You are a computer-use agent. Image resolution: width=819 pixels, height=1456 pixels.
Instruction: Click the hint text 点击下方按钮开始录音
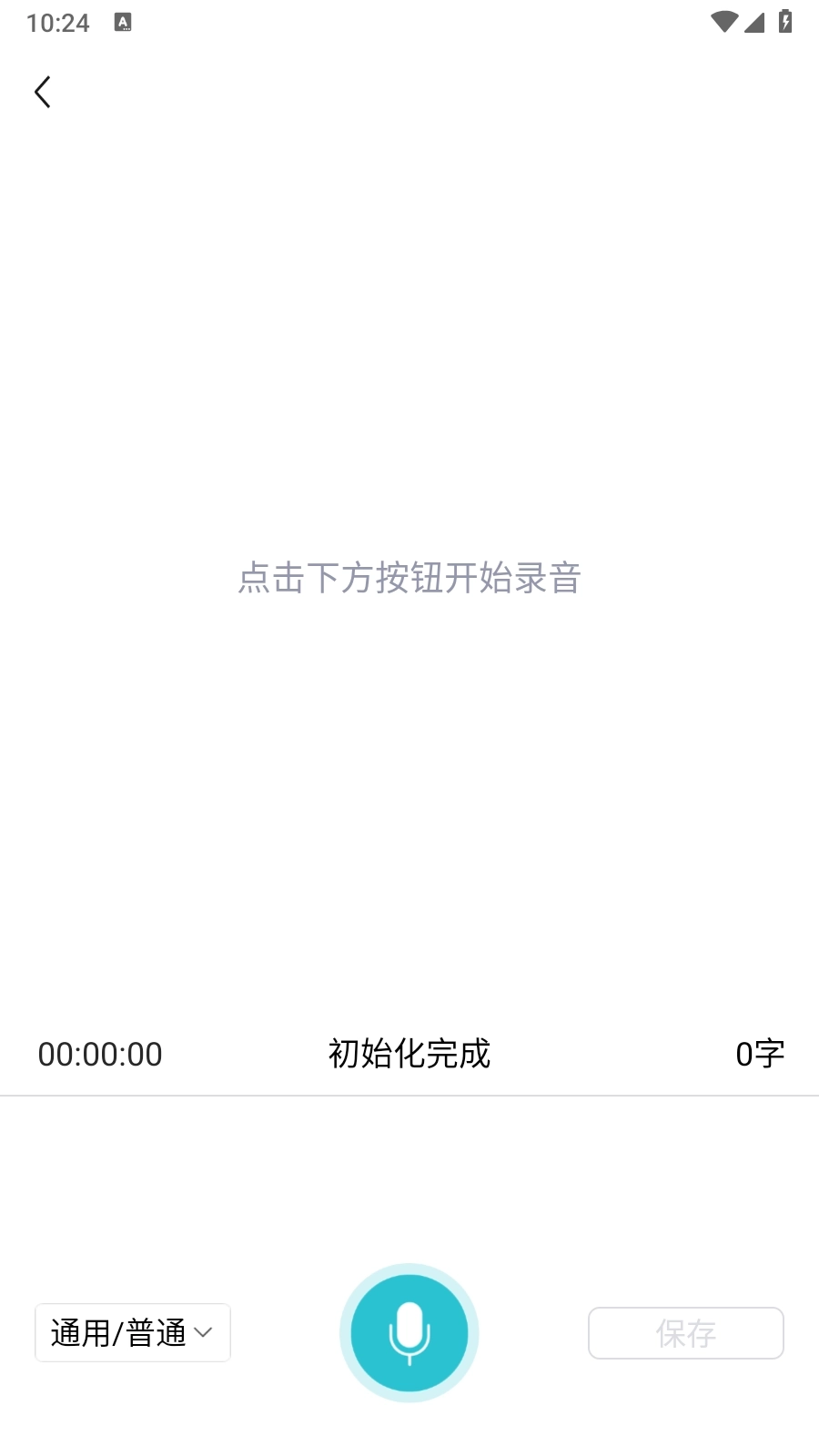[409, 580]
